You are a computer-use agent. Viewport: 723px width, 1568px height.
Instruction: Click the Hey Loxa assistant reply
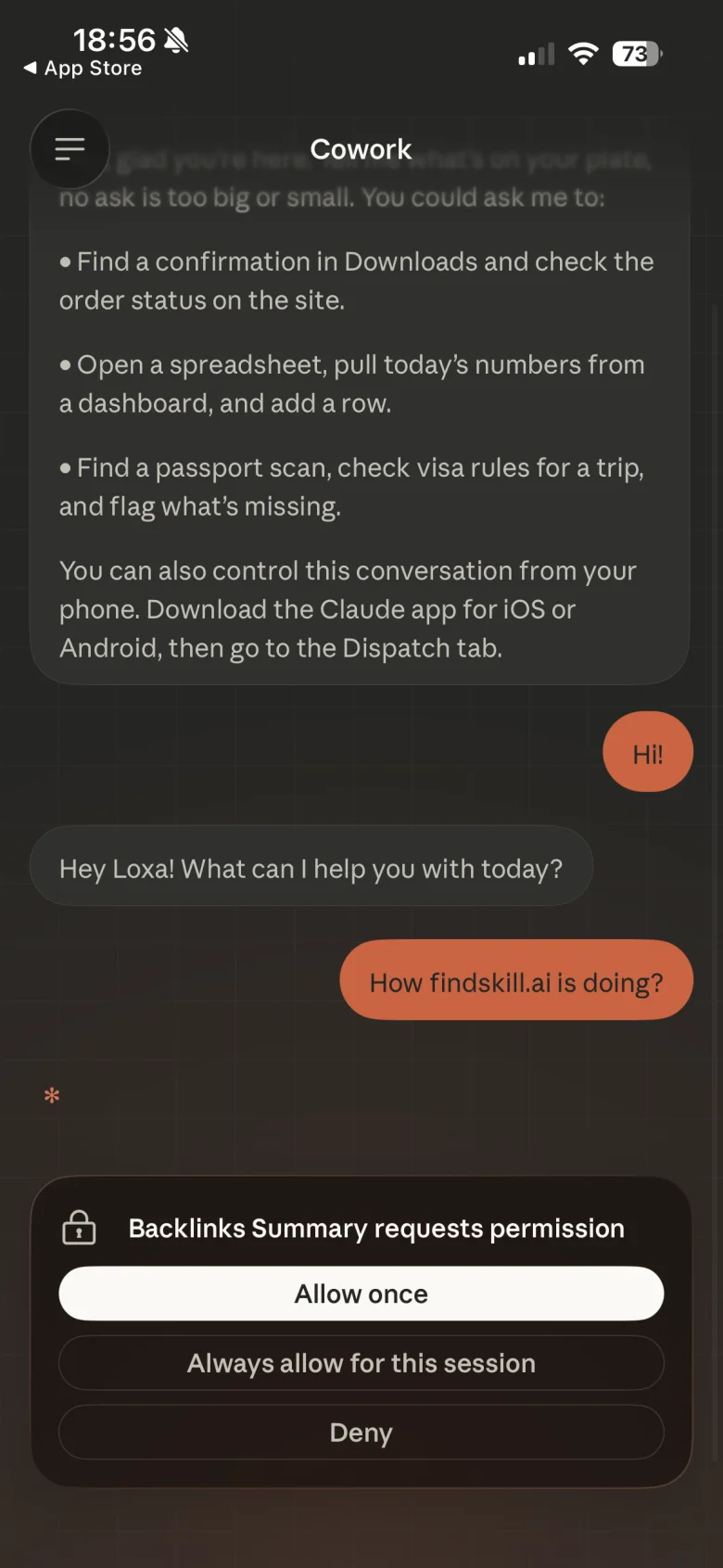(x=311, y=867)
